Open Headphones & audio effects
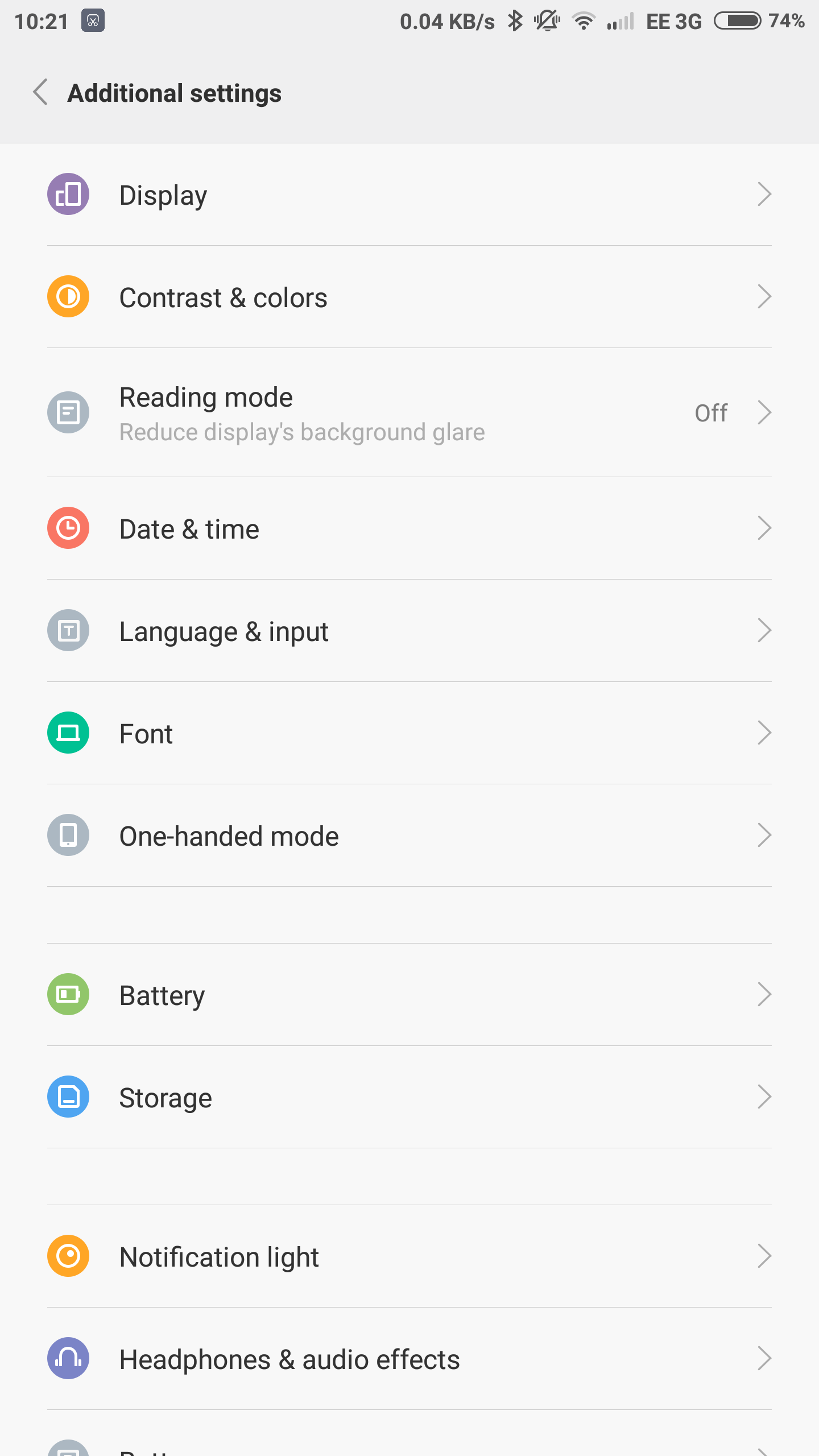 click(408, 1359)
